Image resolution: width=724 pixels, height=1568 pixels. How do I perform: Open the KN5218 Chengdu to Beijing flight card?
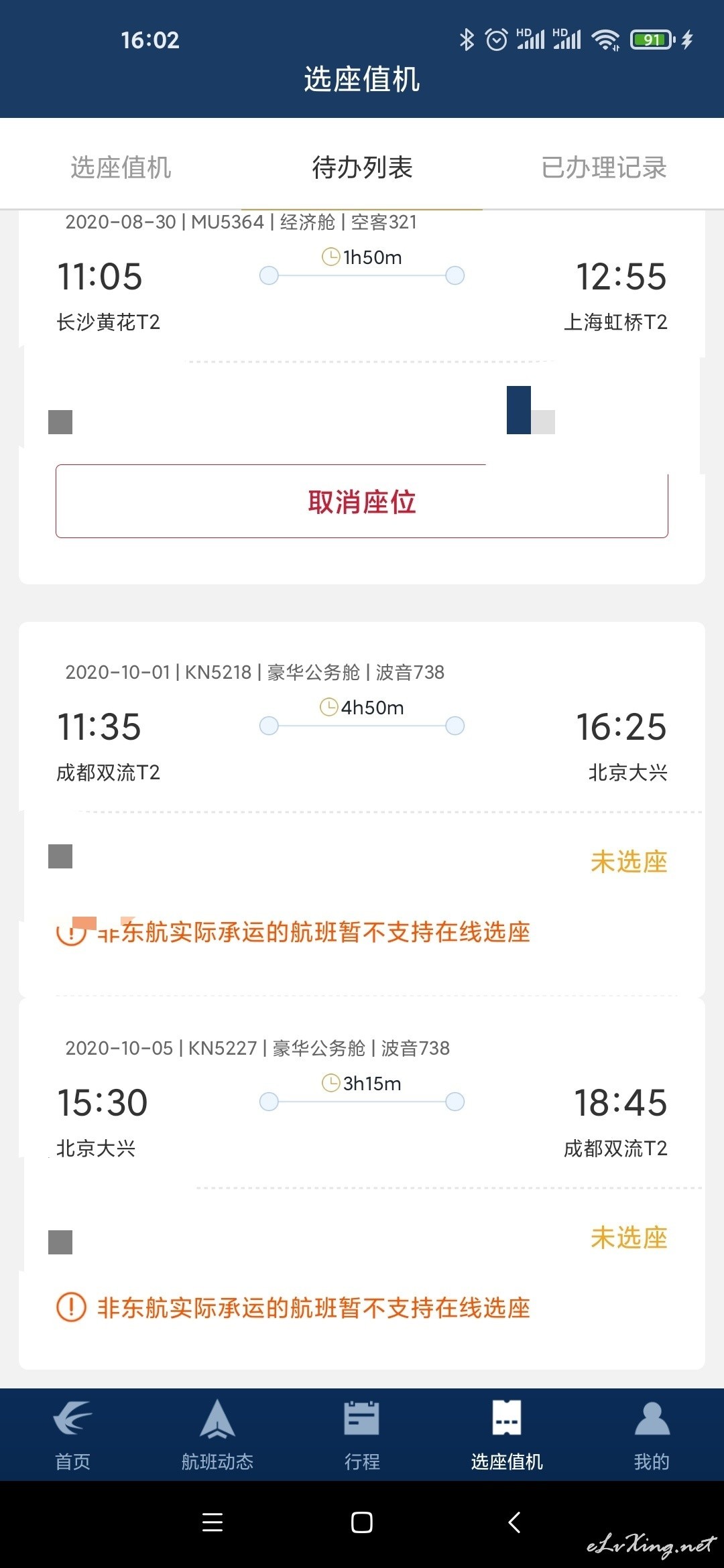coord(362,809)
